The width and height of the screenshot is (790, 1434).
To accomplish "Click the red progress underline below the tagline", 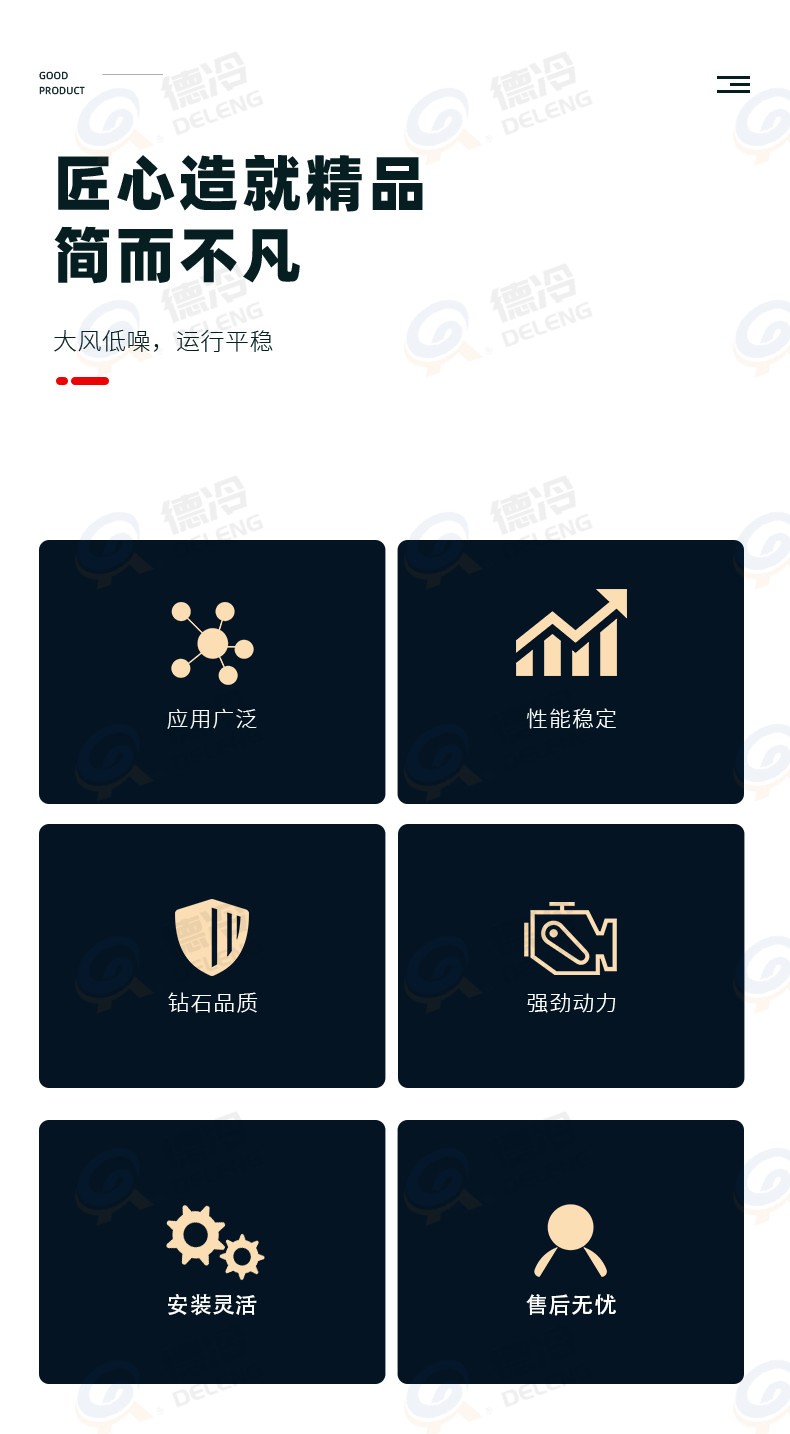I will (x=83, y=381).
